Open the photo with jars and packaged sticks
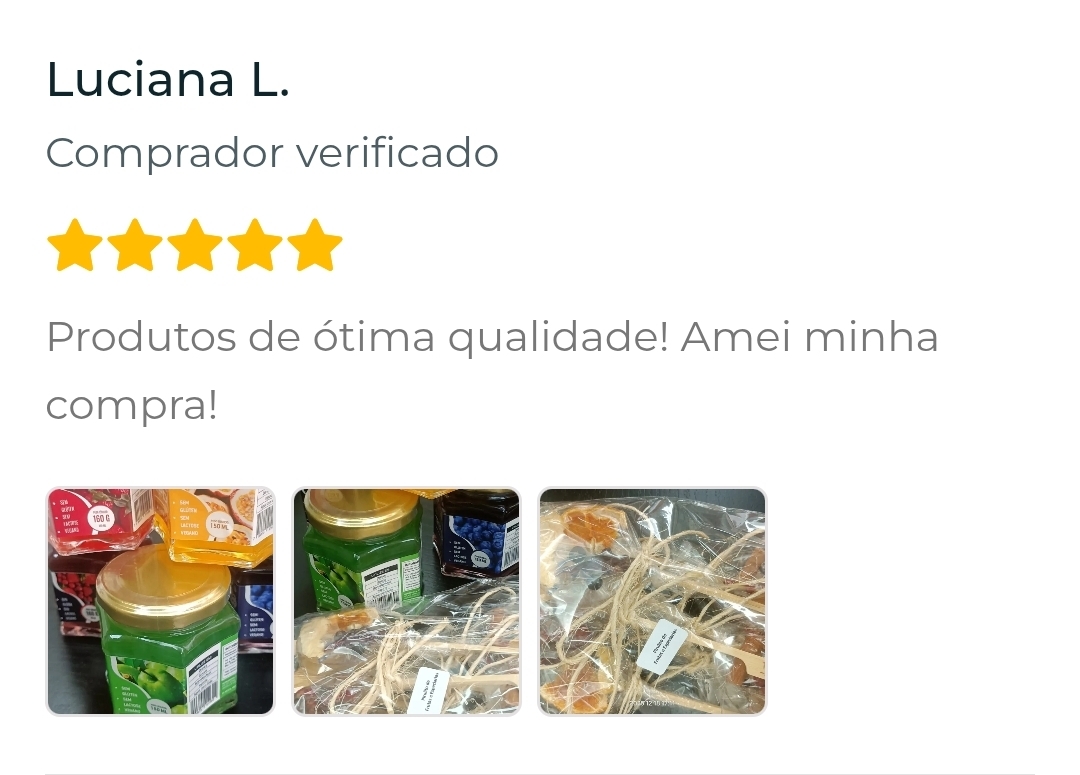Viewport: 1080px width, 775px height. [x=406, y=601]
